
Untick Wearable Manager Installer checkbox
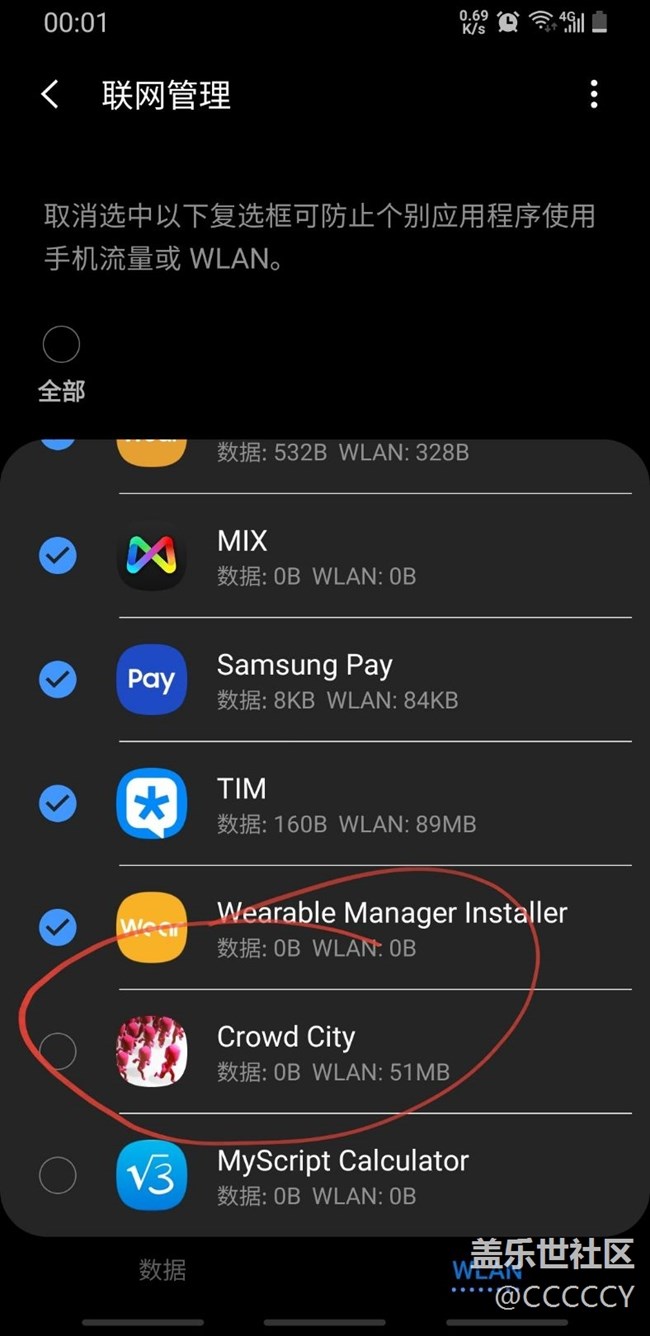tap(58, 928)
